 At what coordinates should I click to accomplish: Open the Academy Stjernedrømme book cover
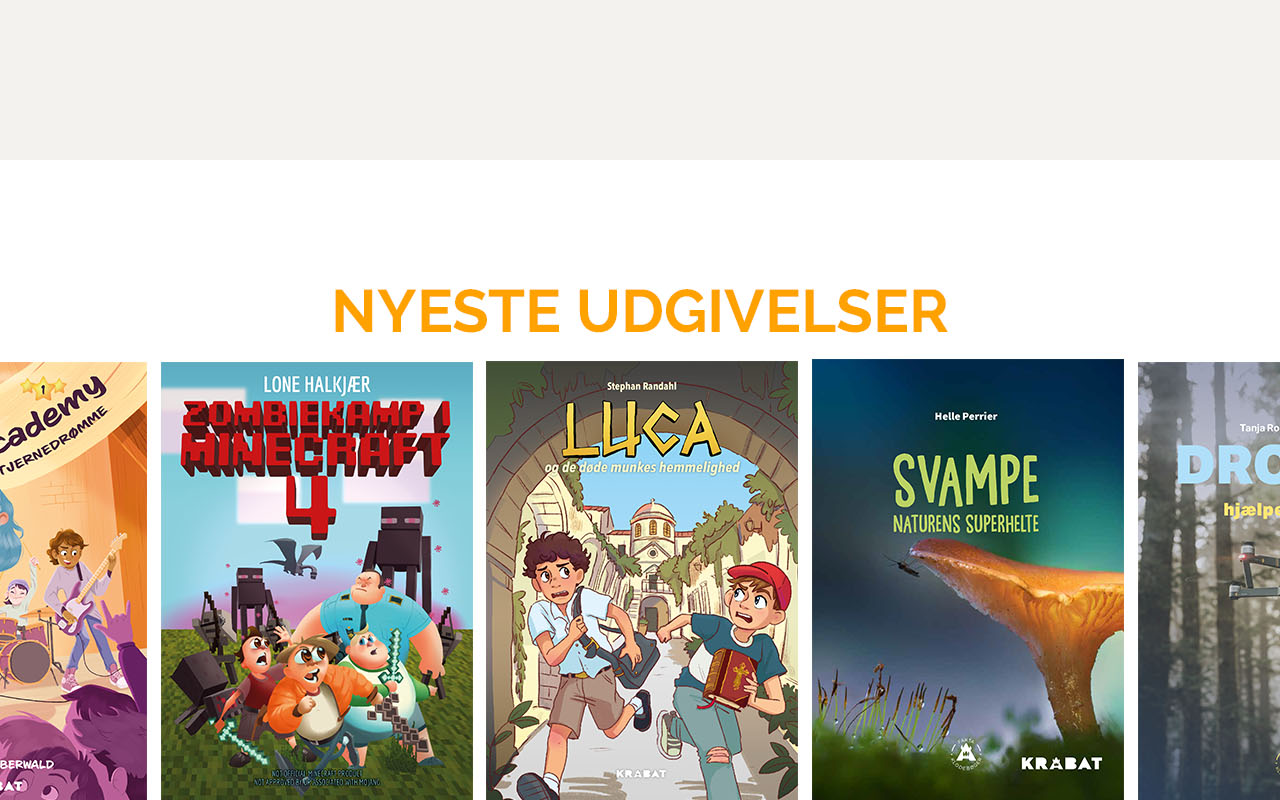click(x=73, y=580)
